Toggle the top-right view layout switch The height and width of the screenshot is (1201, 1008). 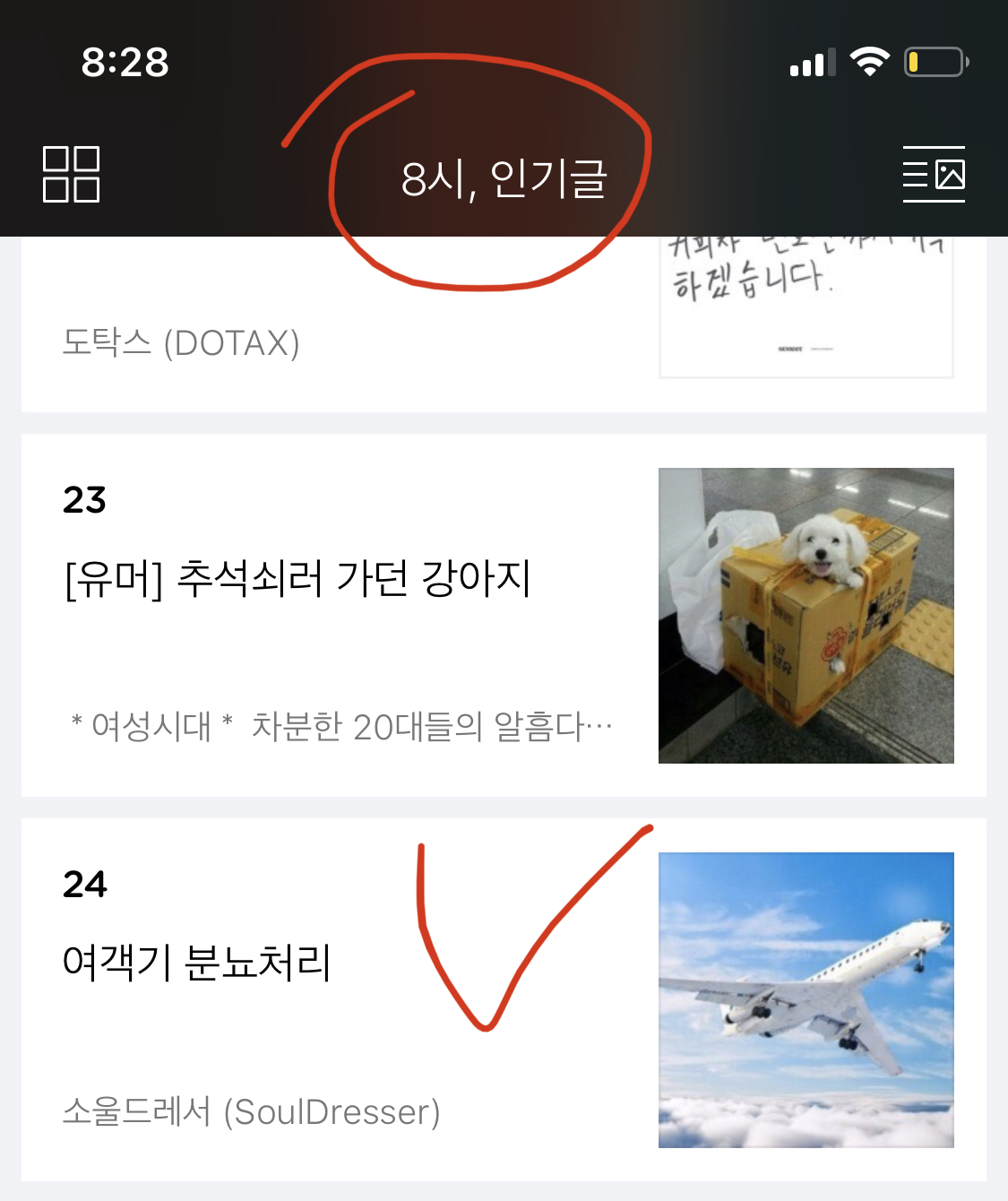click(935, 176)
